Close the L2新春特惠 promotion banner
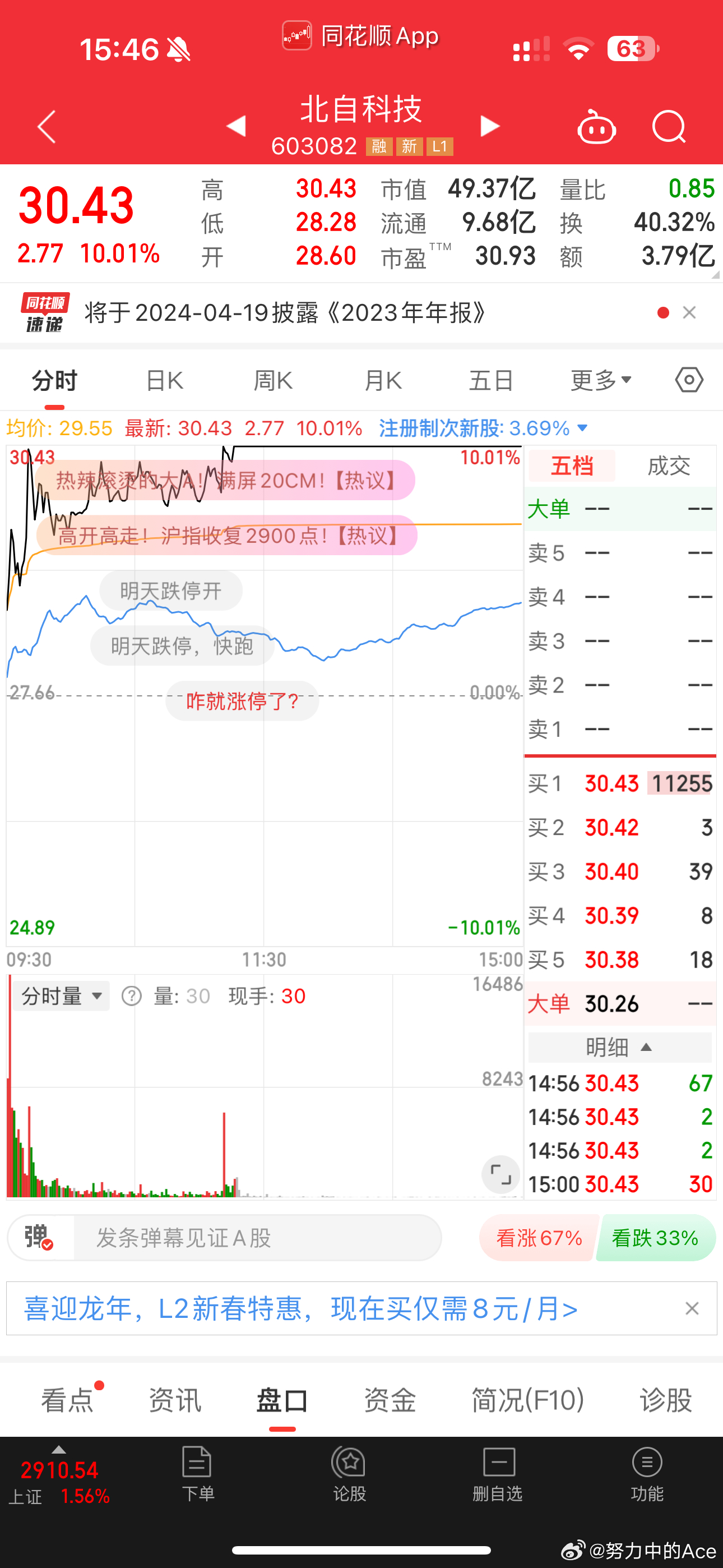 point(692,1308)
